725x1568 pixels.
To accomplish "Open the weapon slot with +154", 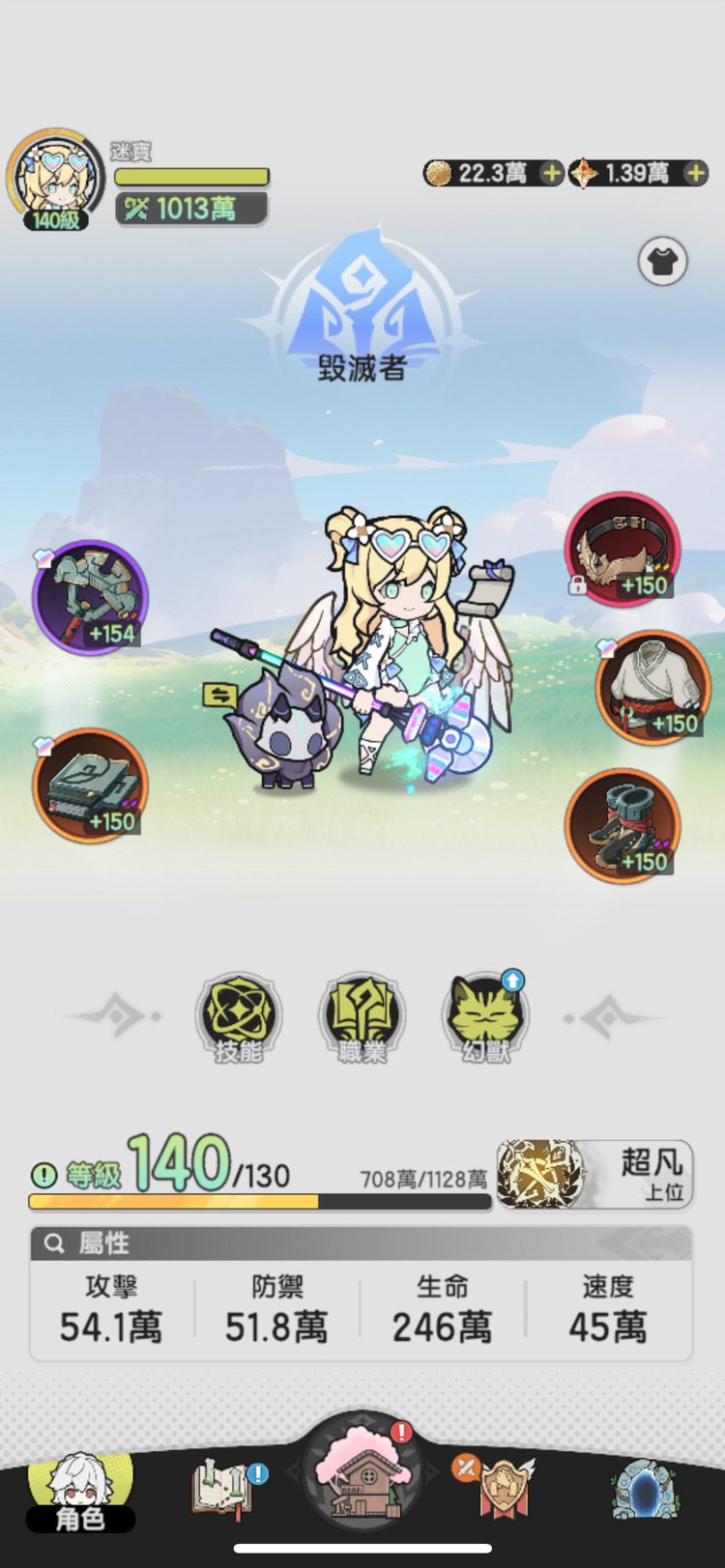I will click(91, 598).
